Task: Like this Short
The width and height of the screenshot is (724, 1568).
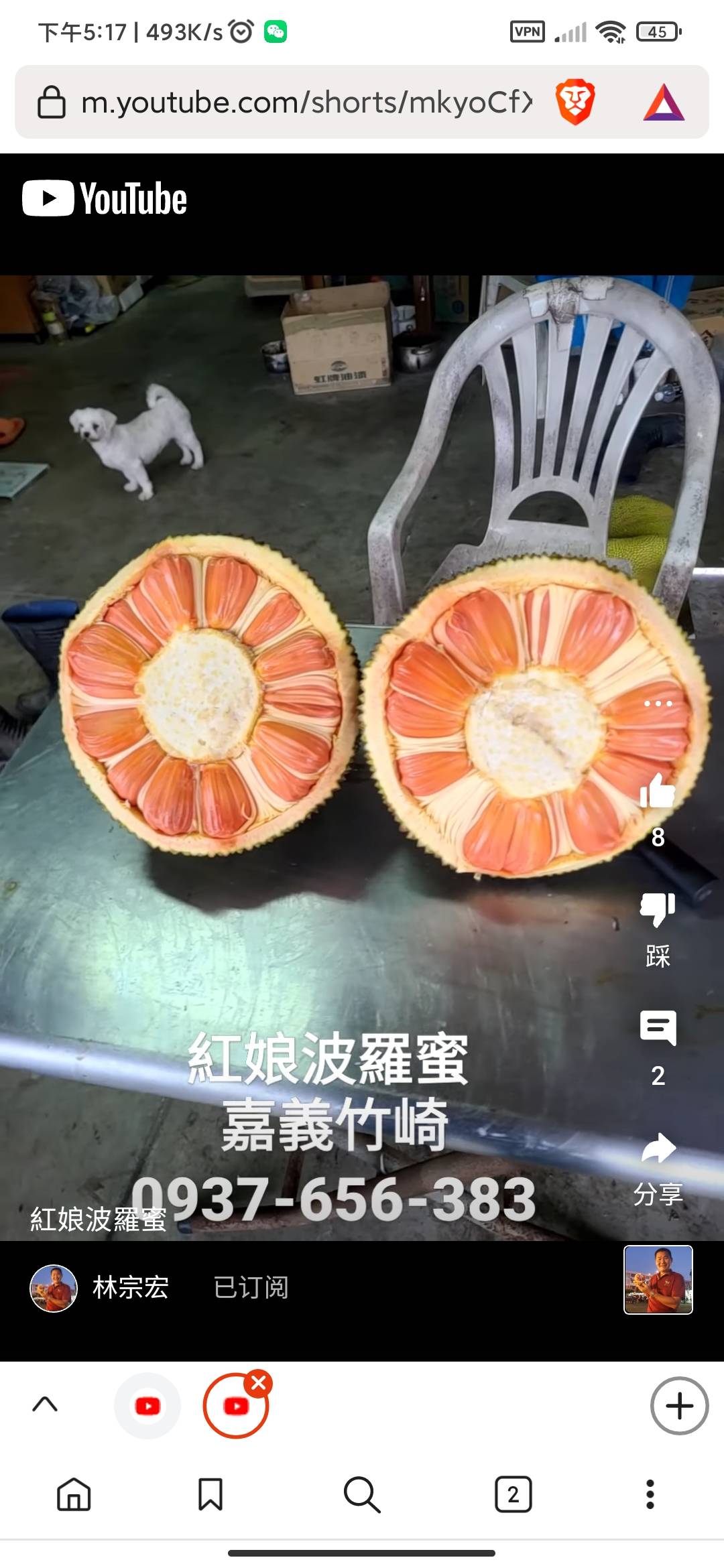Action: (658, 791)
